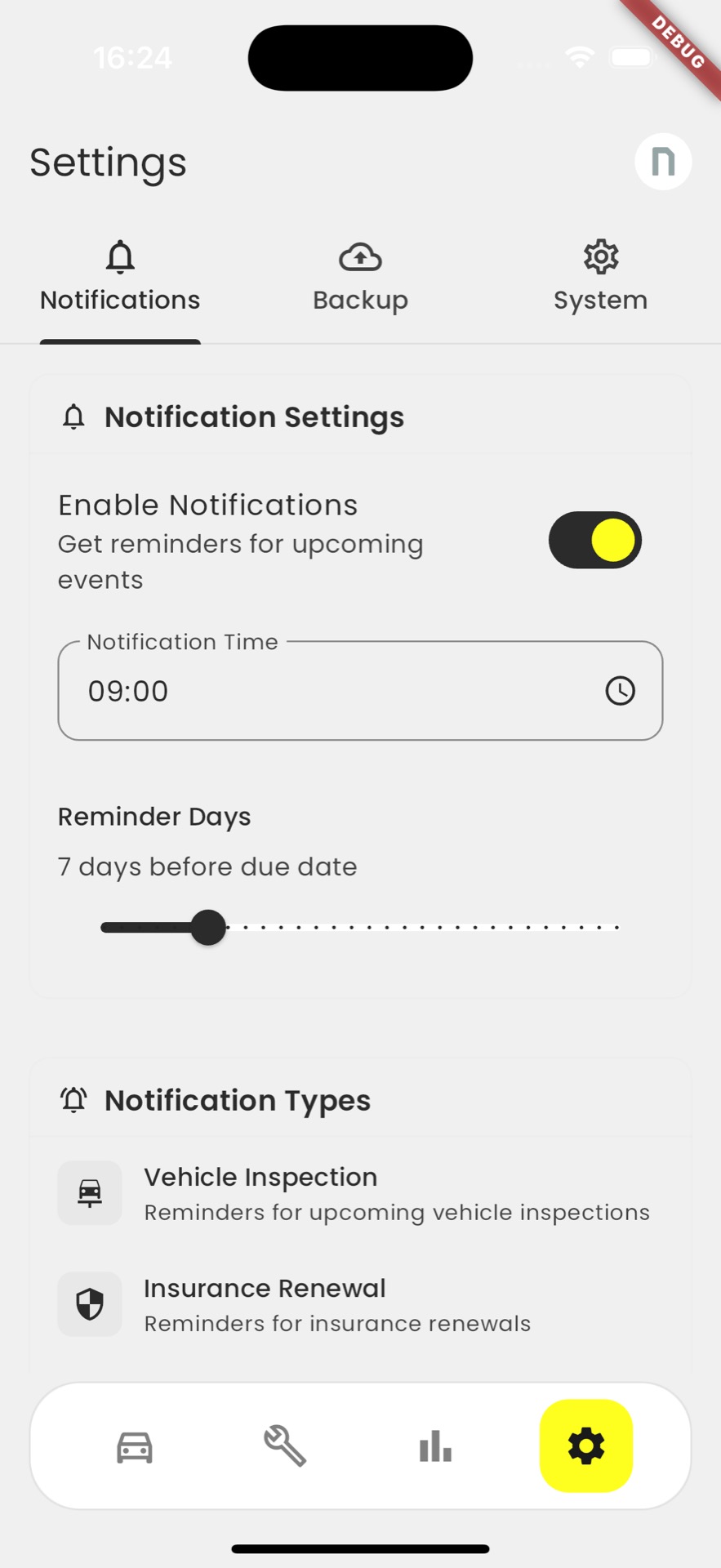Open the maintenance tab with wrench icon
Viewport: 721px width, 1568px height.
[285, 1446]
